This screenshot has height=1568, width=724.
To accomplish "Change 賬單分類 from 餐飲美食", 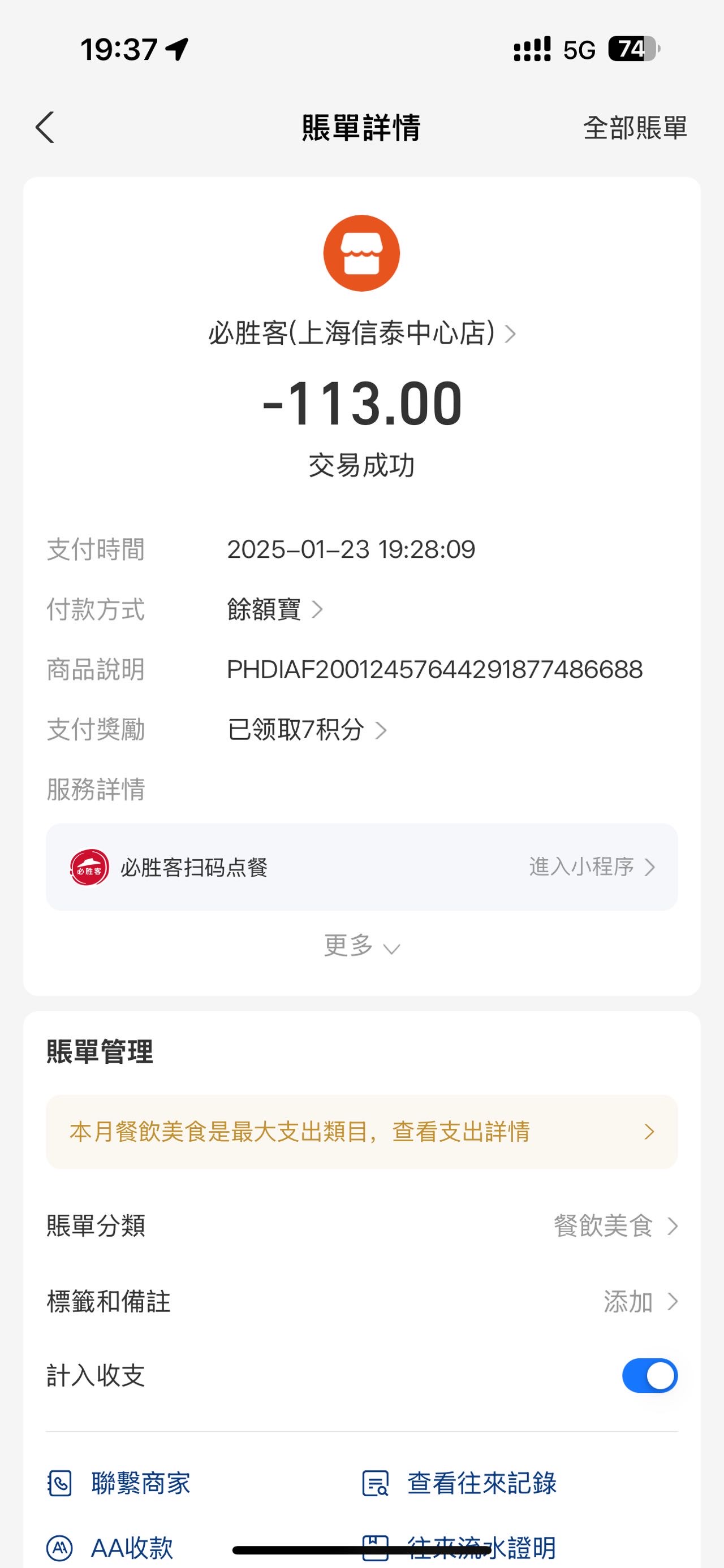I will click(361, 1226).
